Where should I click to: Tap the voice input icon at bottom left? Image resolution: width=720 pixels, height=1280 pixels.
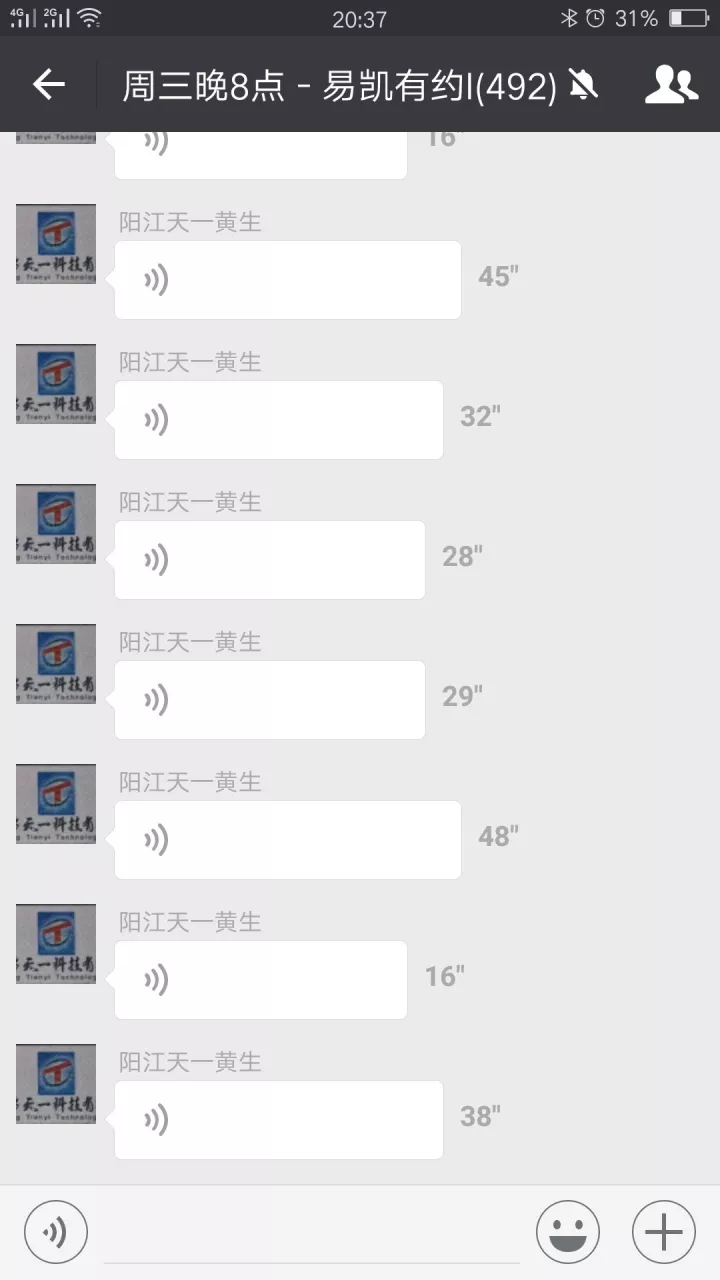[x=55, y=1231]
